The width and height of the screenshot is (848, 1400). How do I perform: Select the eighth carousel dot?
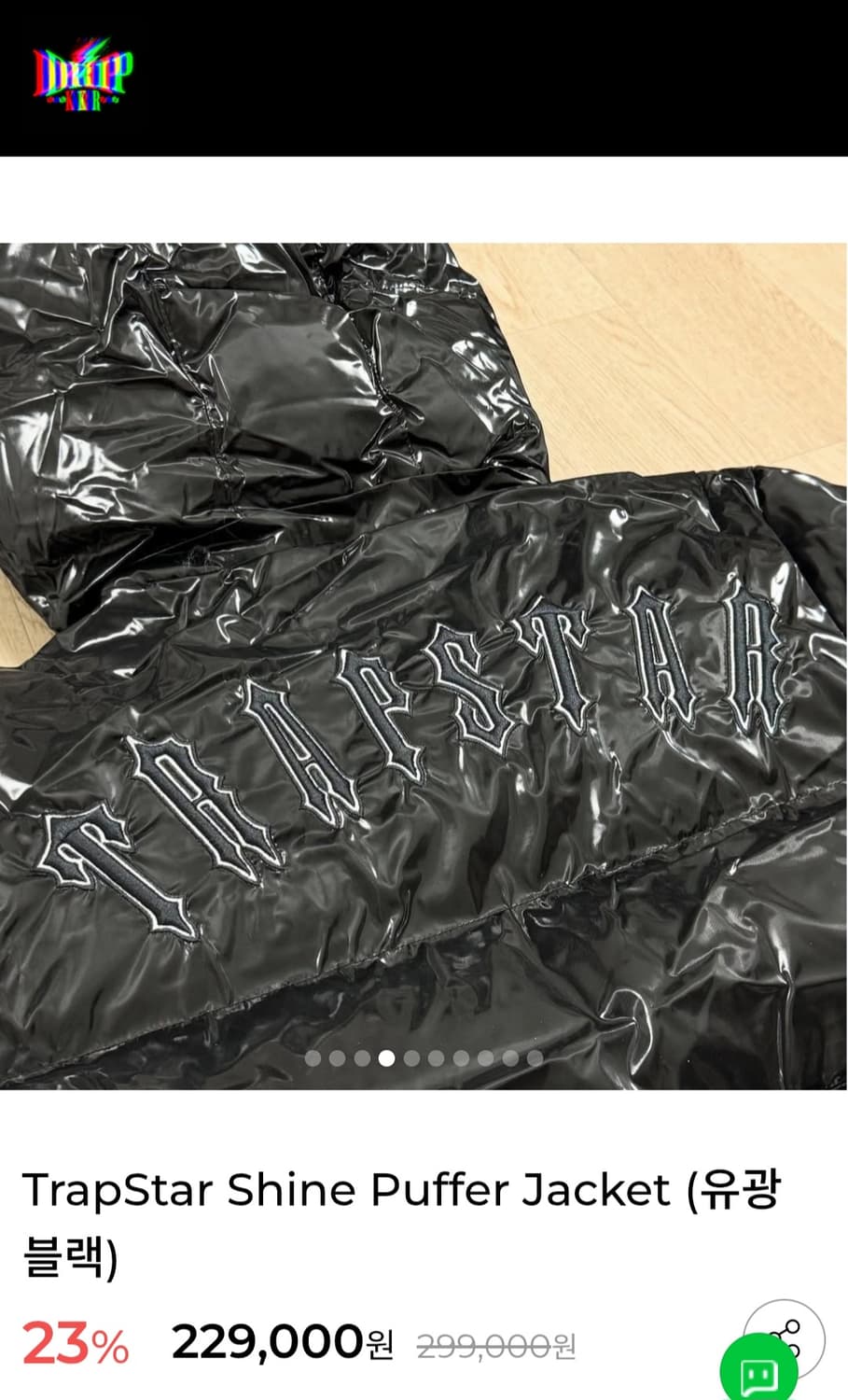484,1060
